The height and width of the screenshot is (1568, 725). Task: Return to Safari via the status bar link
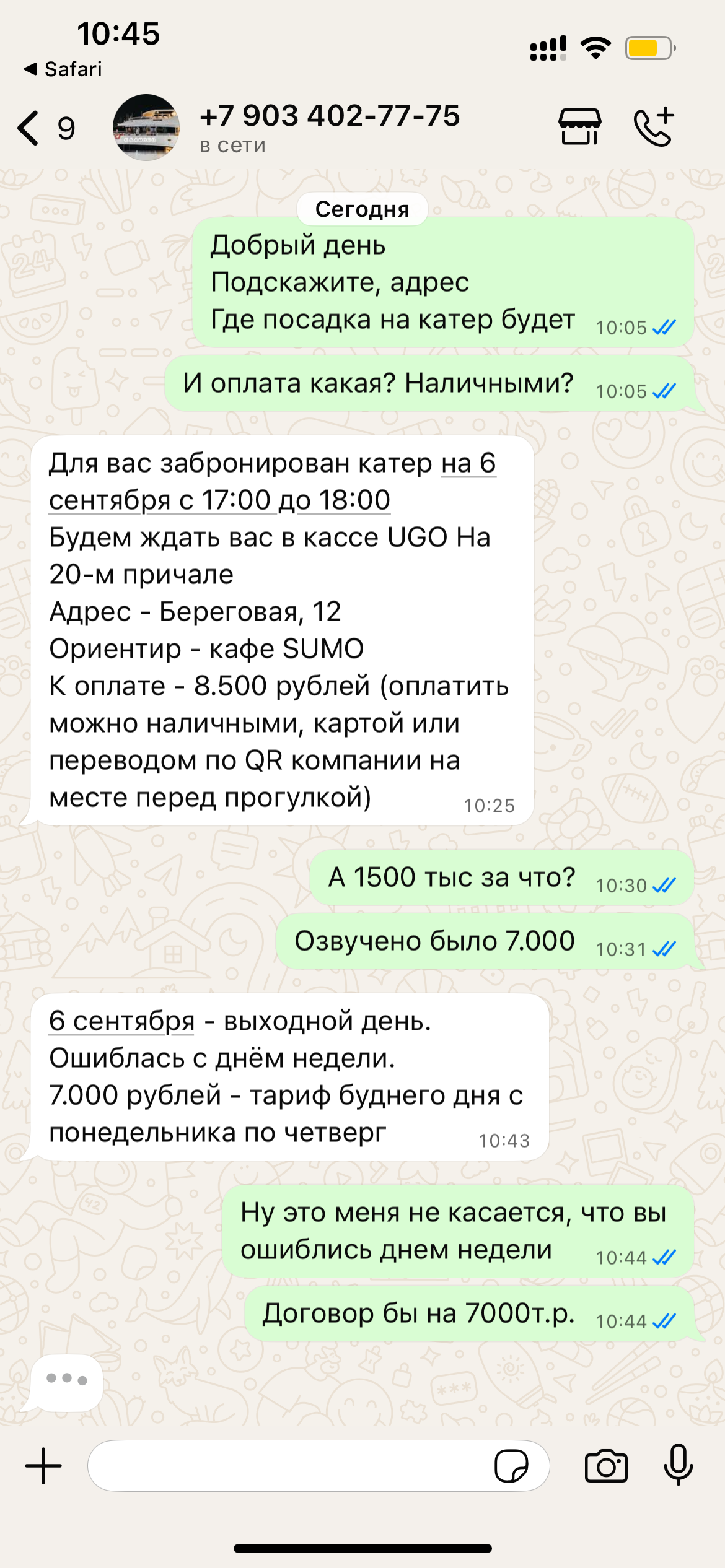click(63, 69)
